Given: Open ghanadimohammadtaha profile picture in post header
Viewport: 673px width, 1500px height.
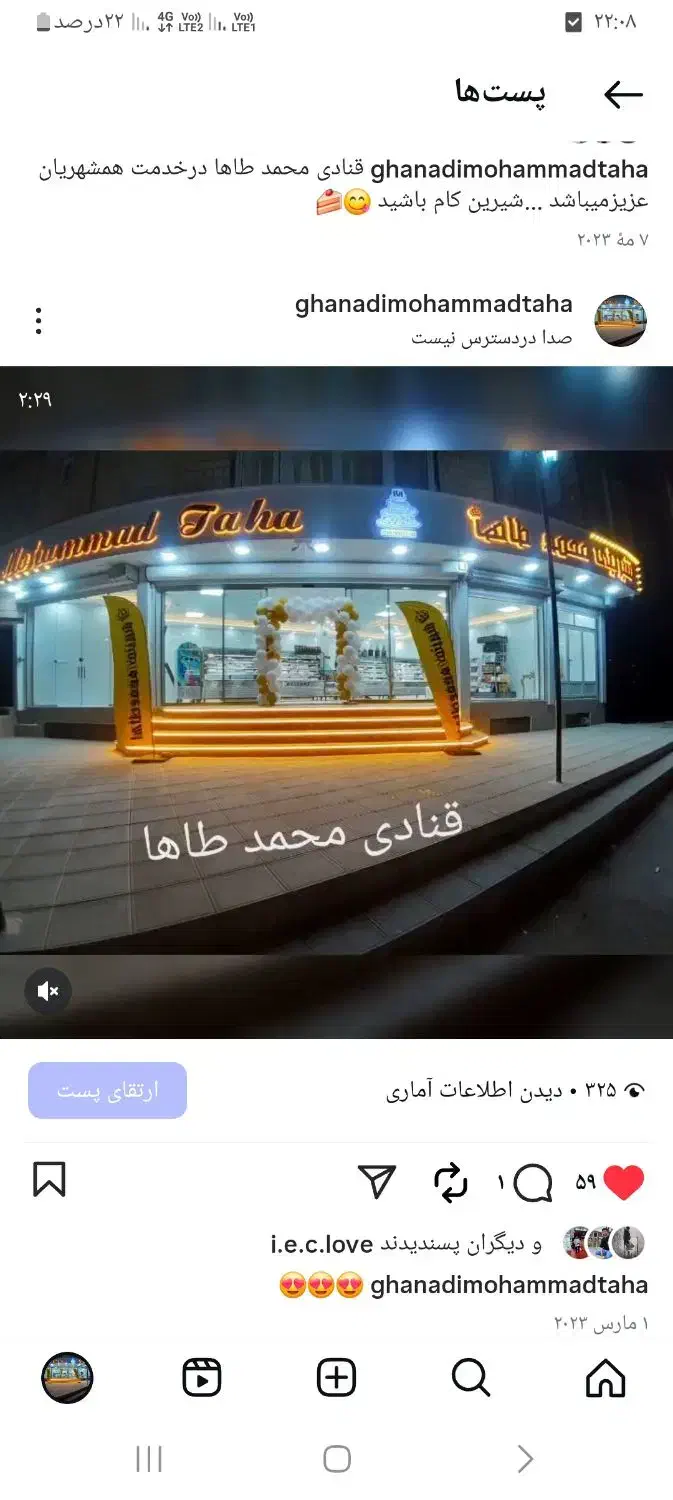Looking at the screenshot, I should coord(620,321).
